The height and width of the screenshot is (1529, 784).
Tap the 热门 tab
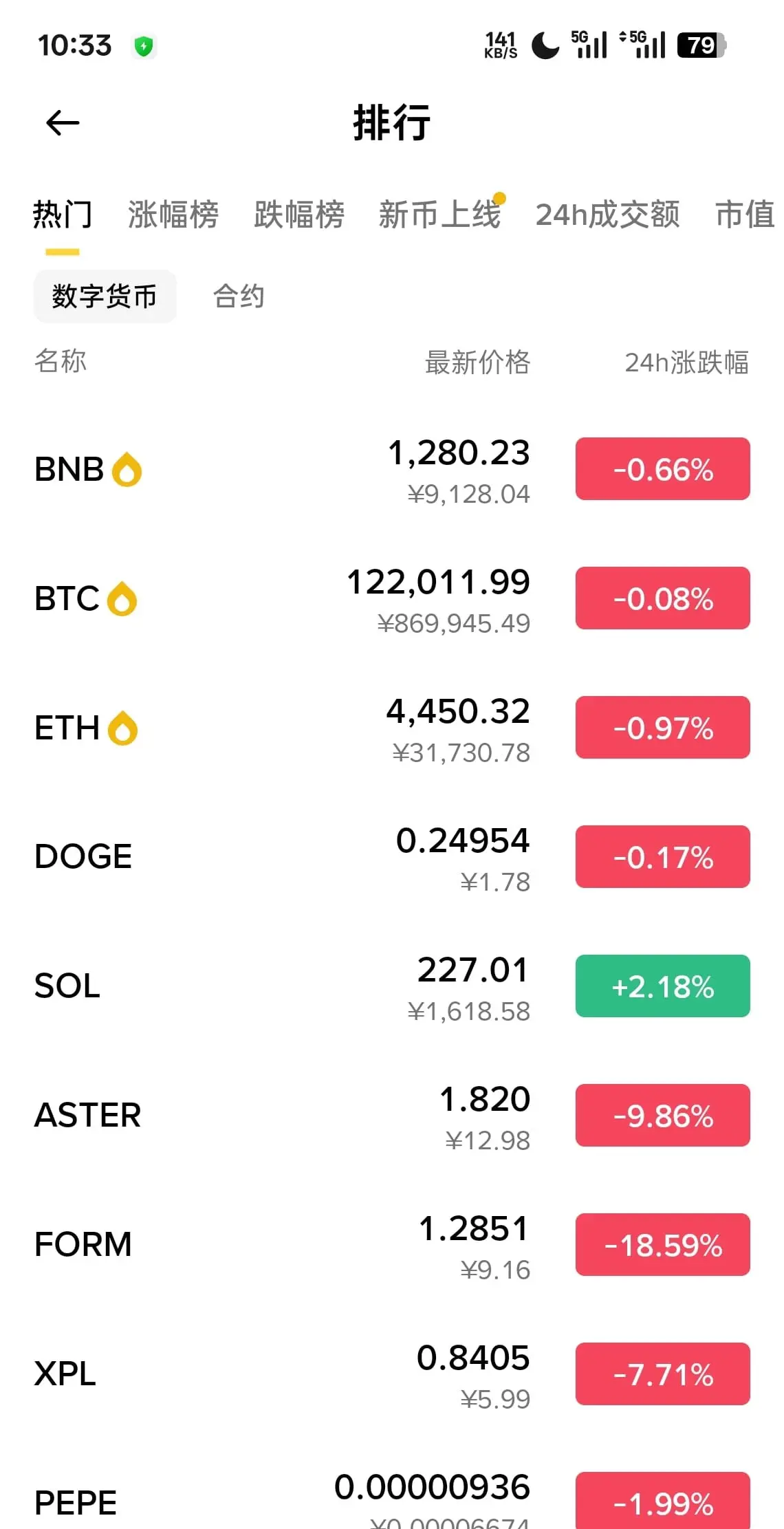(x=62, y=215)
